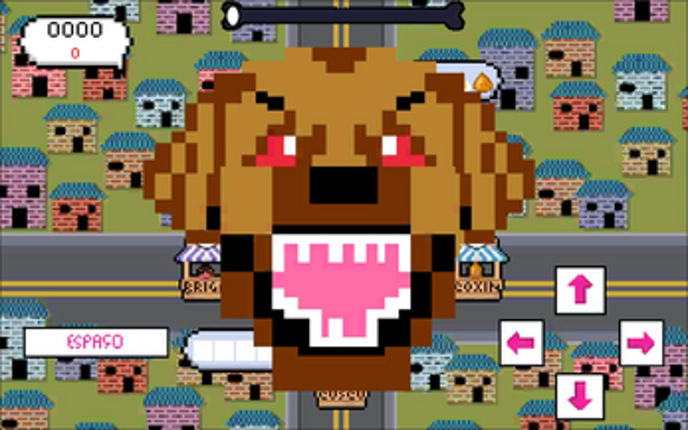Screen dimensions: 688x430
Task: Move down with the down arrow
Action: tap(580, 396)
